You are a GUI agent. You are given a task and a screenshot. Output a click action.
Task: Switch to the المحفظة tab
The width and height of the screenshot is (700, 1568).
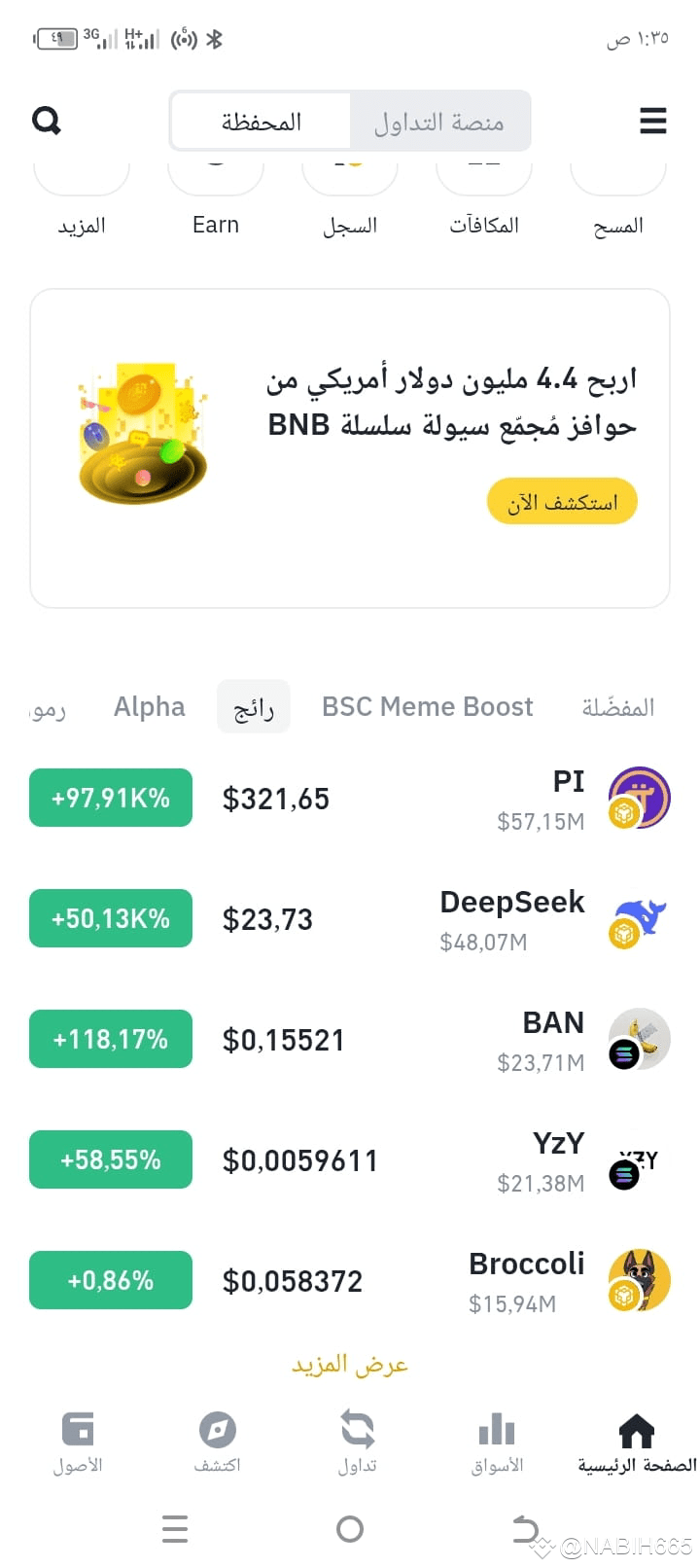[x=261, y=121]
